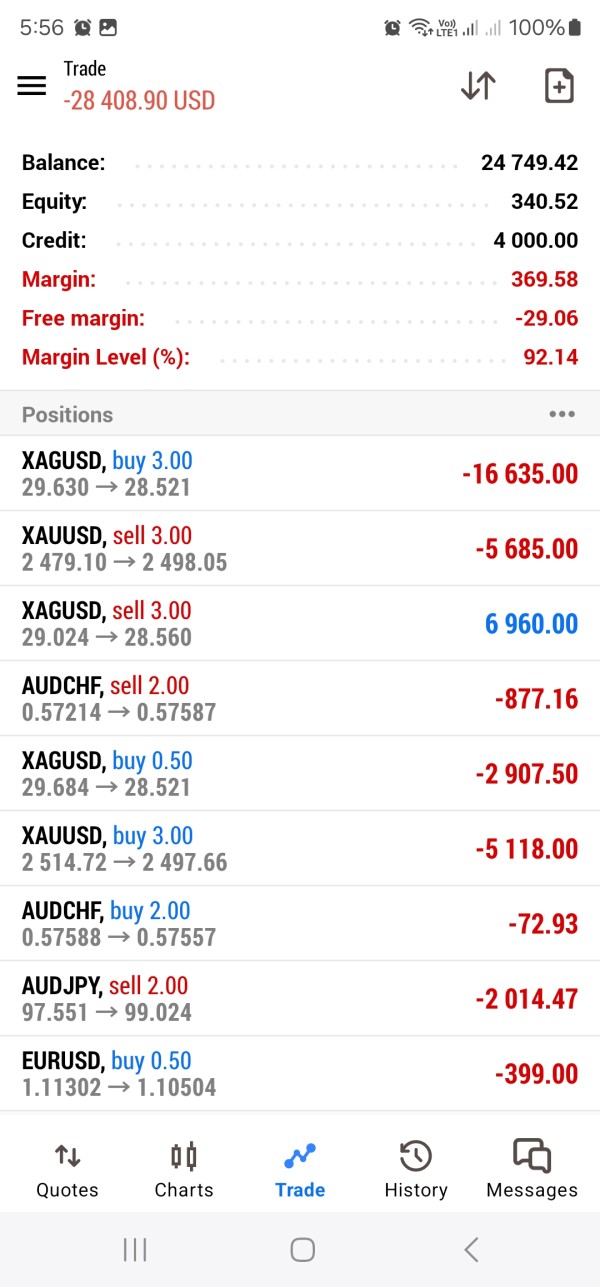Switch to the Quotes tab

point(67,1170)
